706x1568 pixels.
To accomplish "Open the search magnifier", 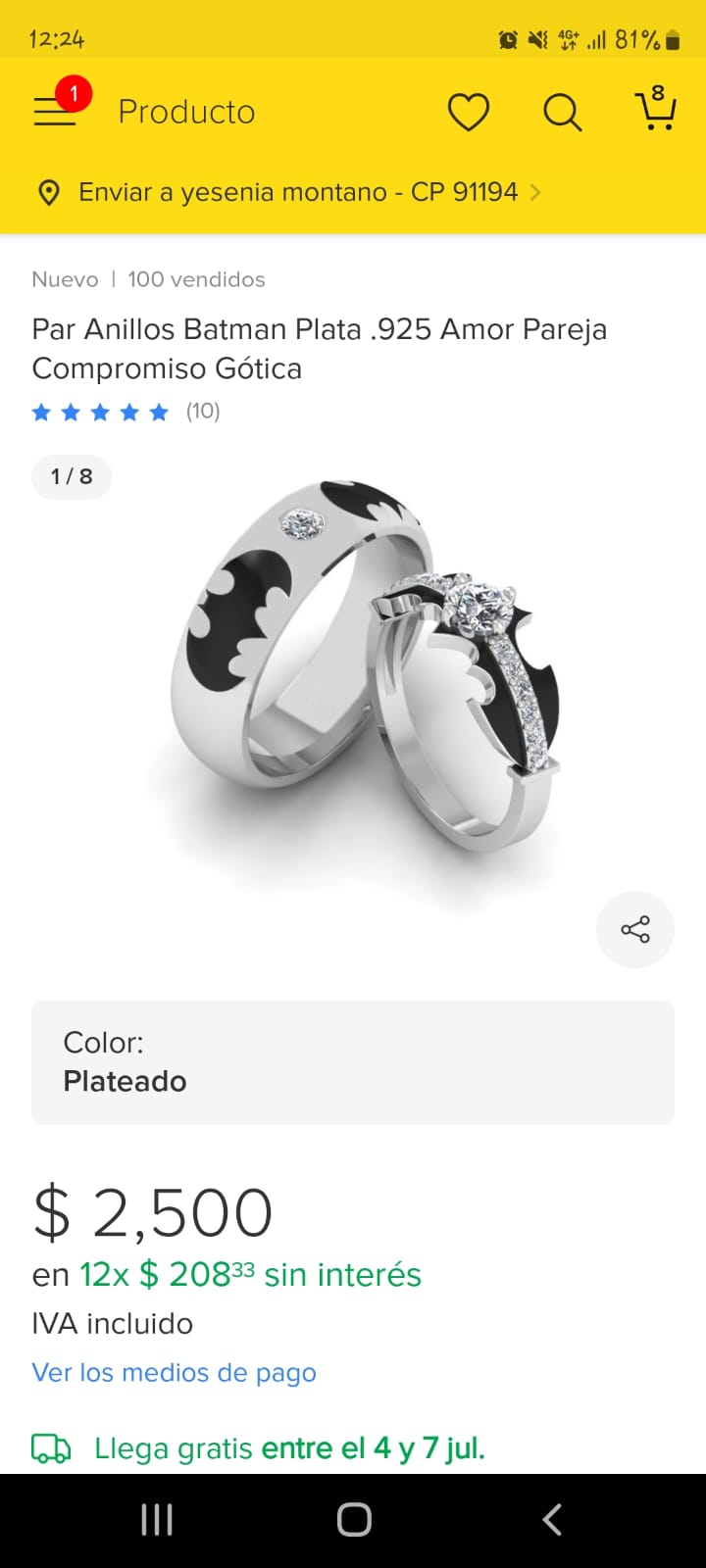I will (x=563, y=112).
